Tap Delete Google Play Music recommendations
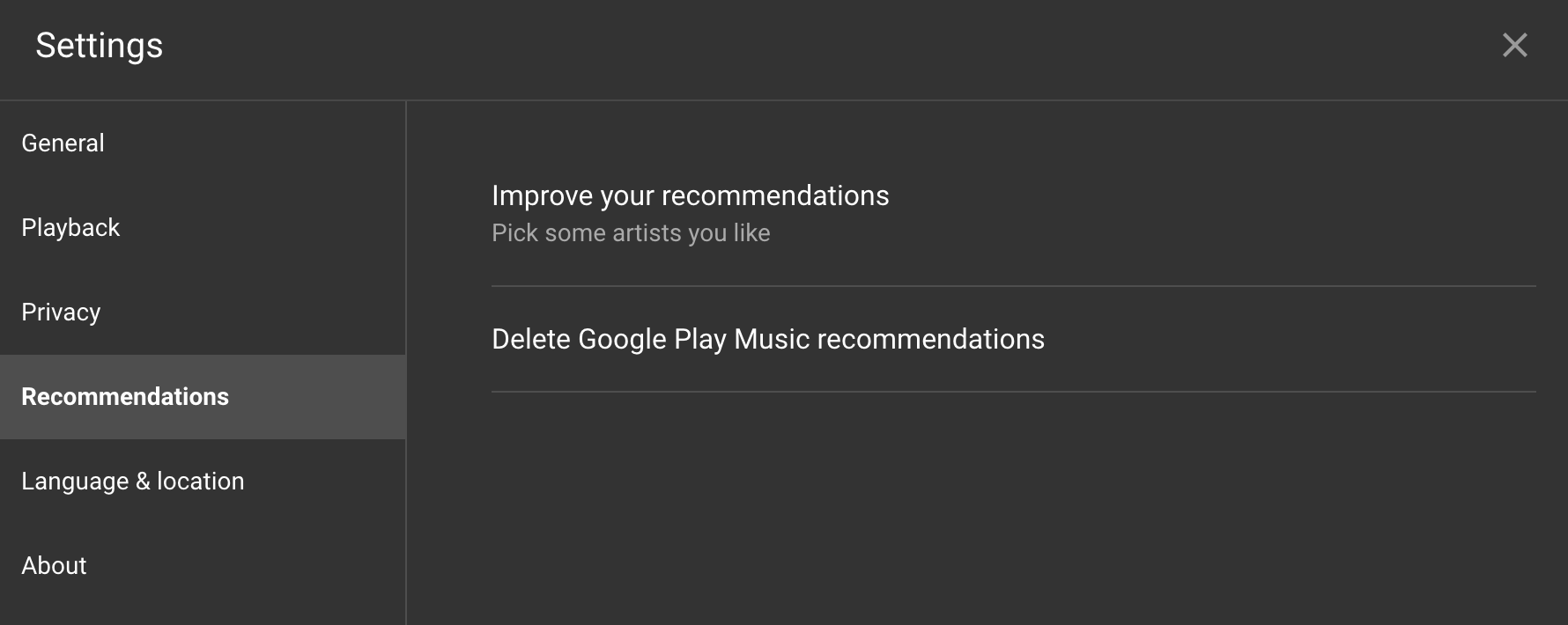The width and height of the screenshot is (1568, 625). pos(767,340)
